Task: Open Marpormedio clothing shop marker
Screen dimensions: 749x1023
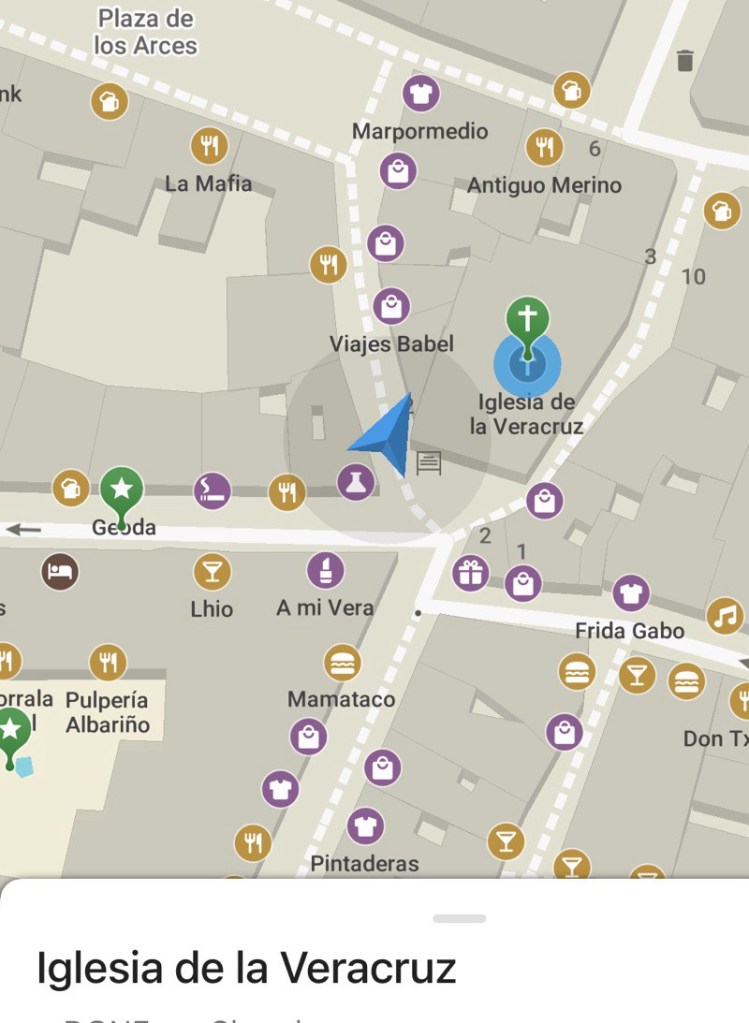Action: (421, 94)
